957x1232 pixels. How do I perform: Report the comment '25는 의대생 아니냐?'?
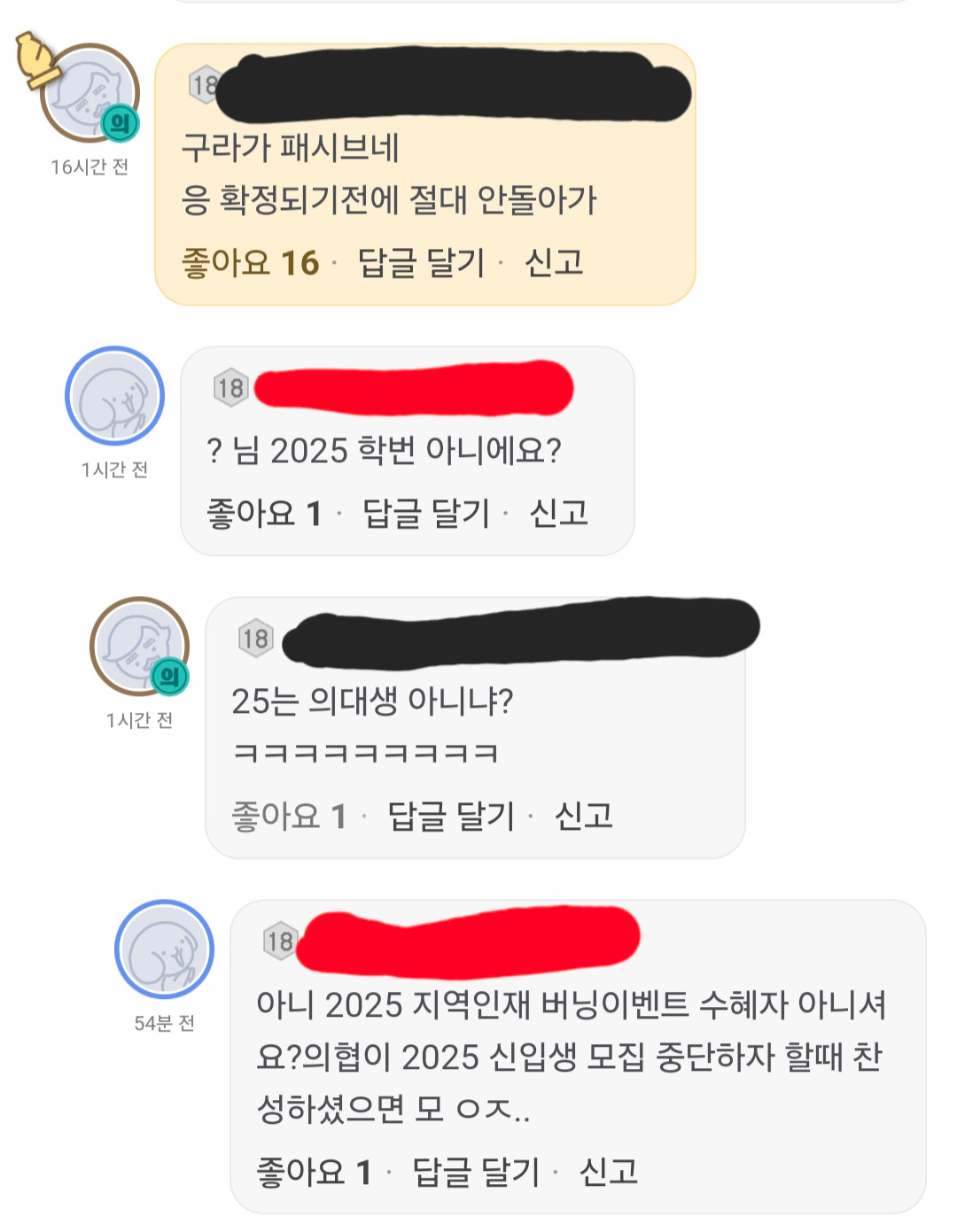[583, 817]
